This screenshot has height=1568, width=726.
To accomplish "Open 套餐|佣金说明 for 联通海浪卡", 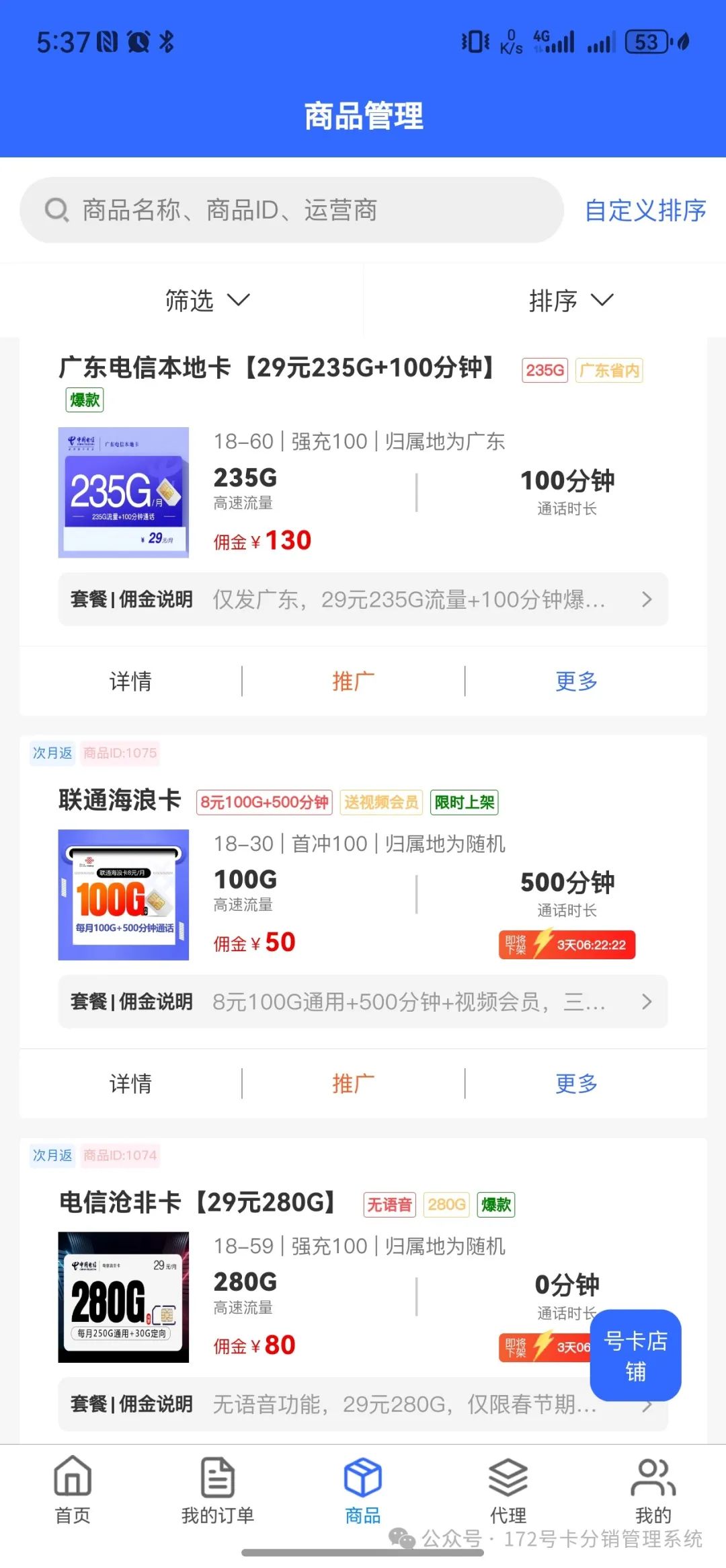I will pos(363,1002).
